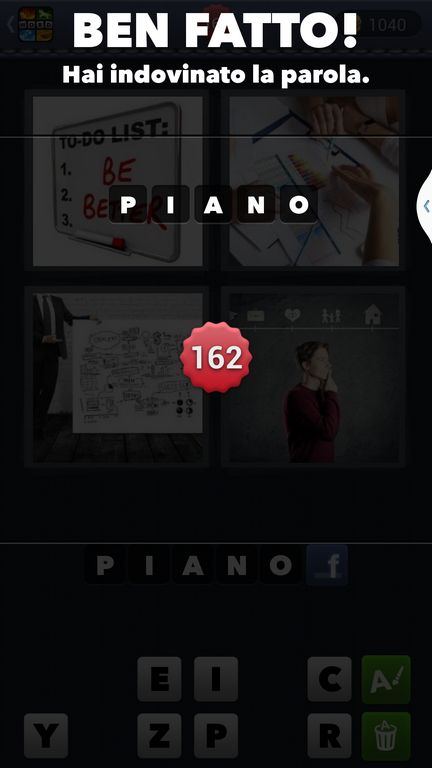Image resolution: width=432 pixels, height=768 pixels.
Task: Tap the letter key C
Action: (330, 679)
